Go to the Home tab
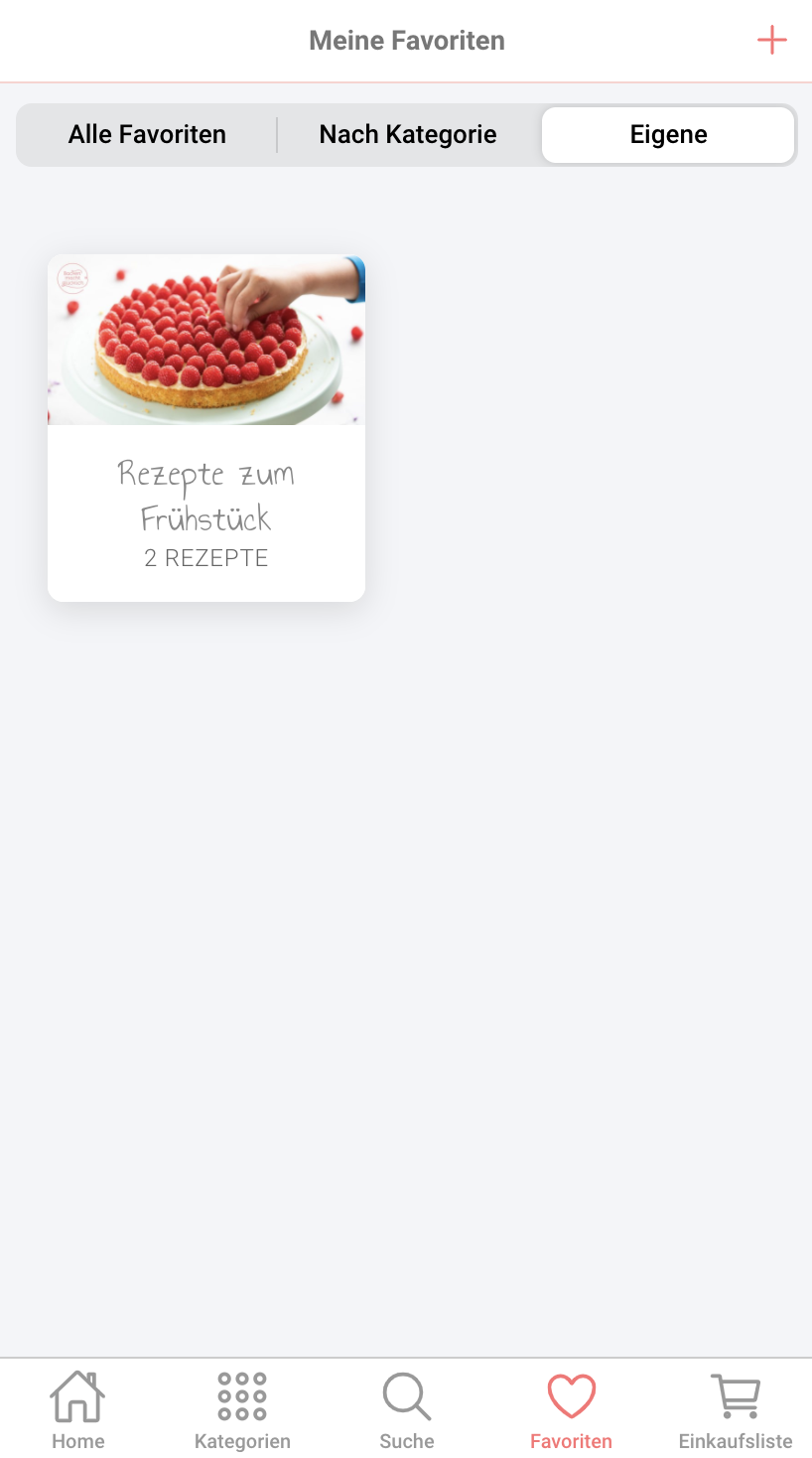The width and height of the screenshot is (812, 1458). (x=78, y=1410)
